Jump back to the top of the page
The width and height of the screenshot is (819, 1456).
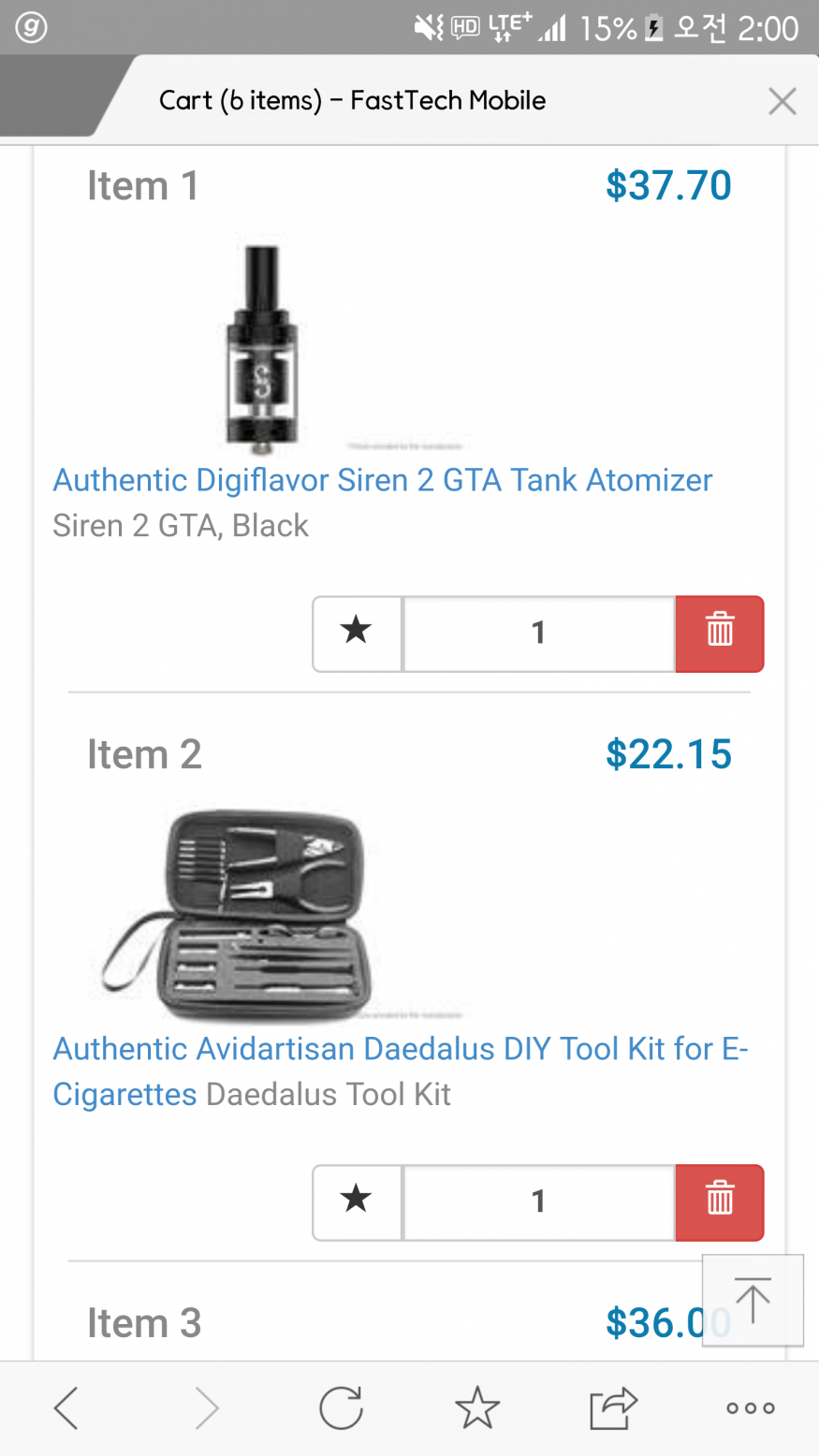(753, 1301)
